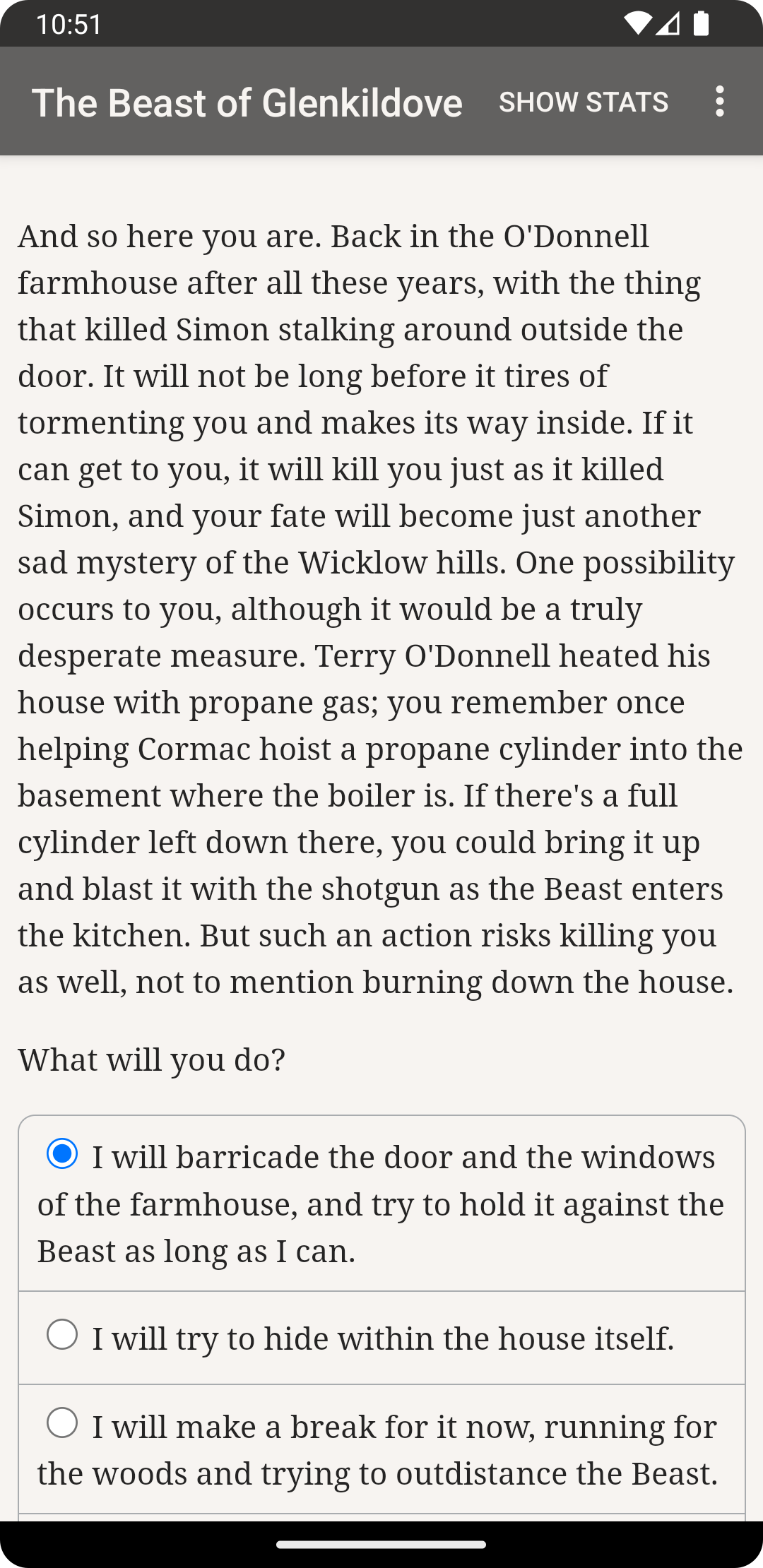763x1568 pixels.
Task: Choose to hide within the house
Action: point(62,1335)
